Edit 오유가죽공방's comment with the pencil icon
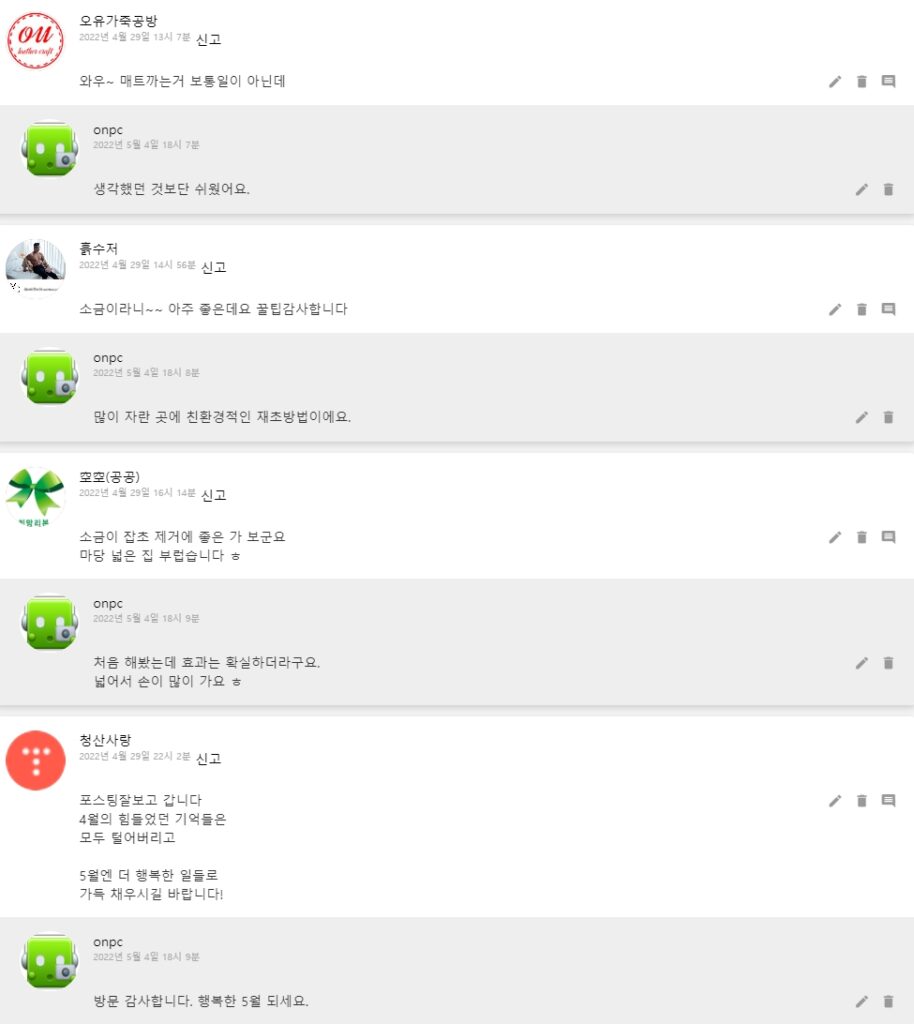Screen dimensions: 914x1024 [x=835, y=83]
